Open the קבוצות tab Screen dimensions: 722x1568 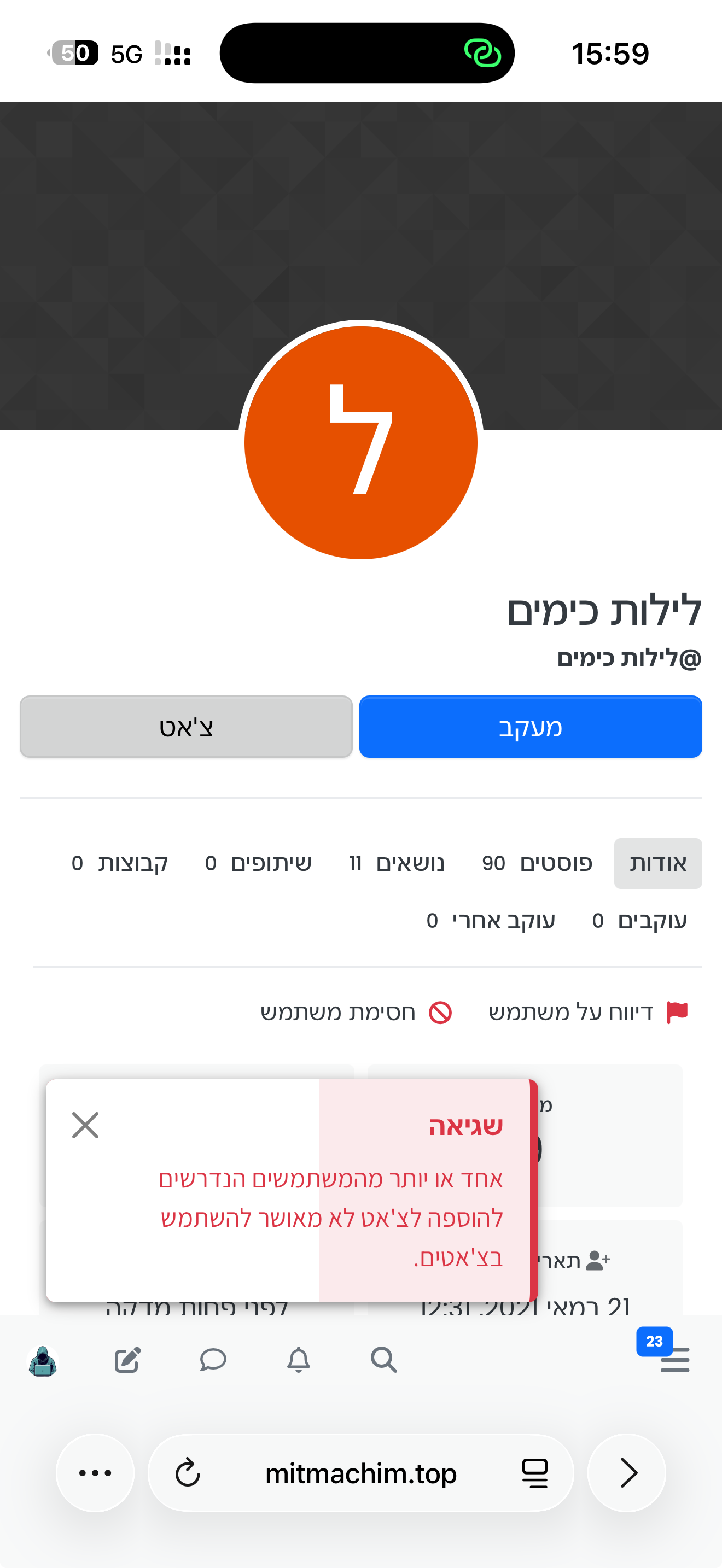click(x=120, y=863)
